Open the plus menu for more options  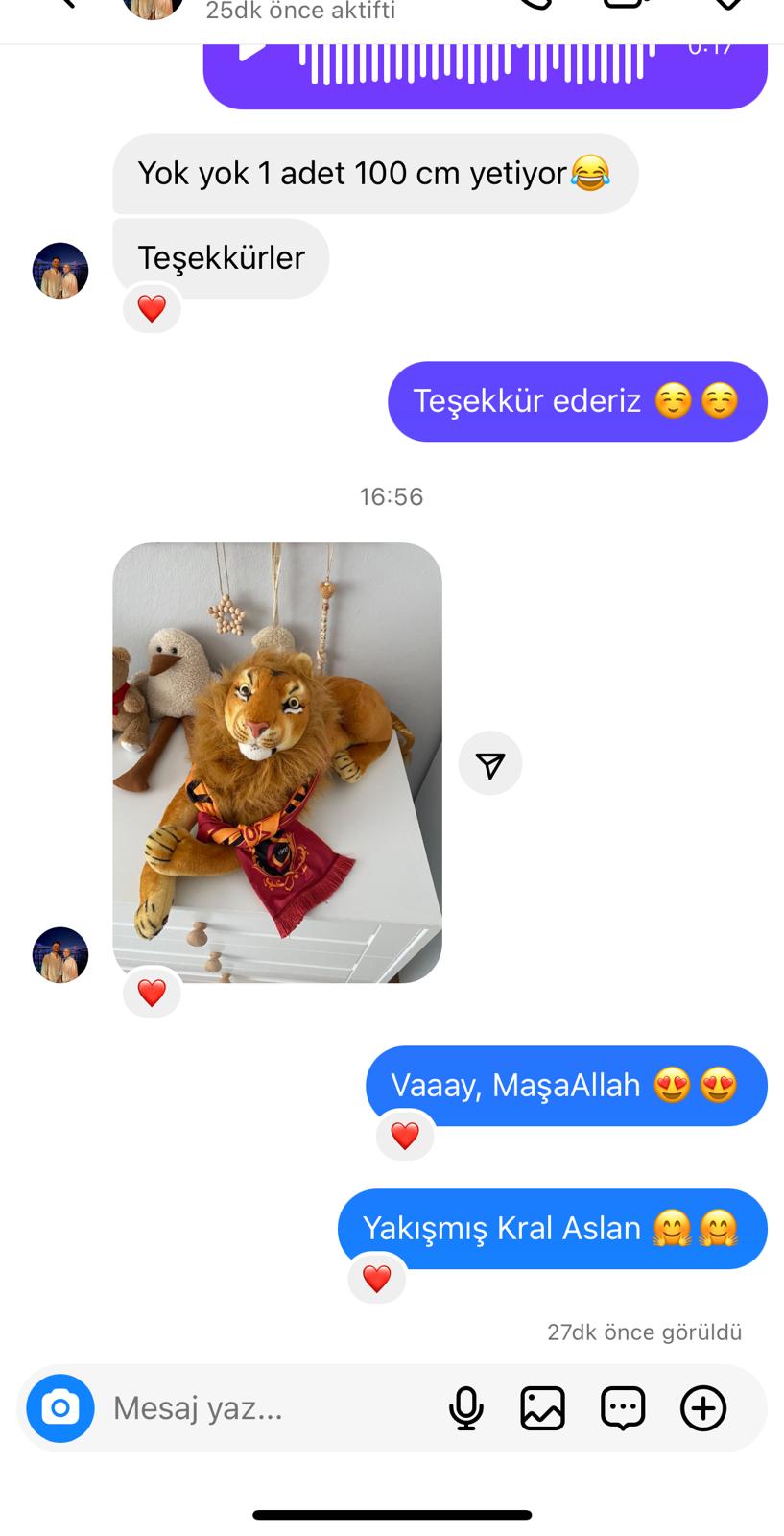point(703,1408)
